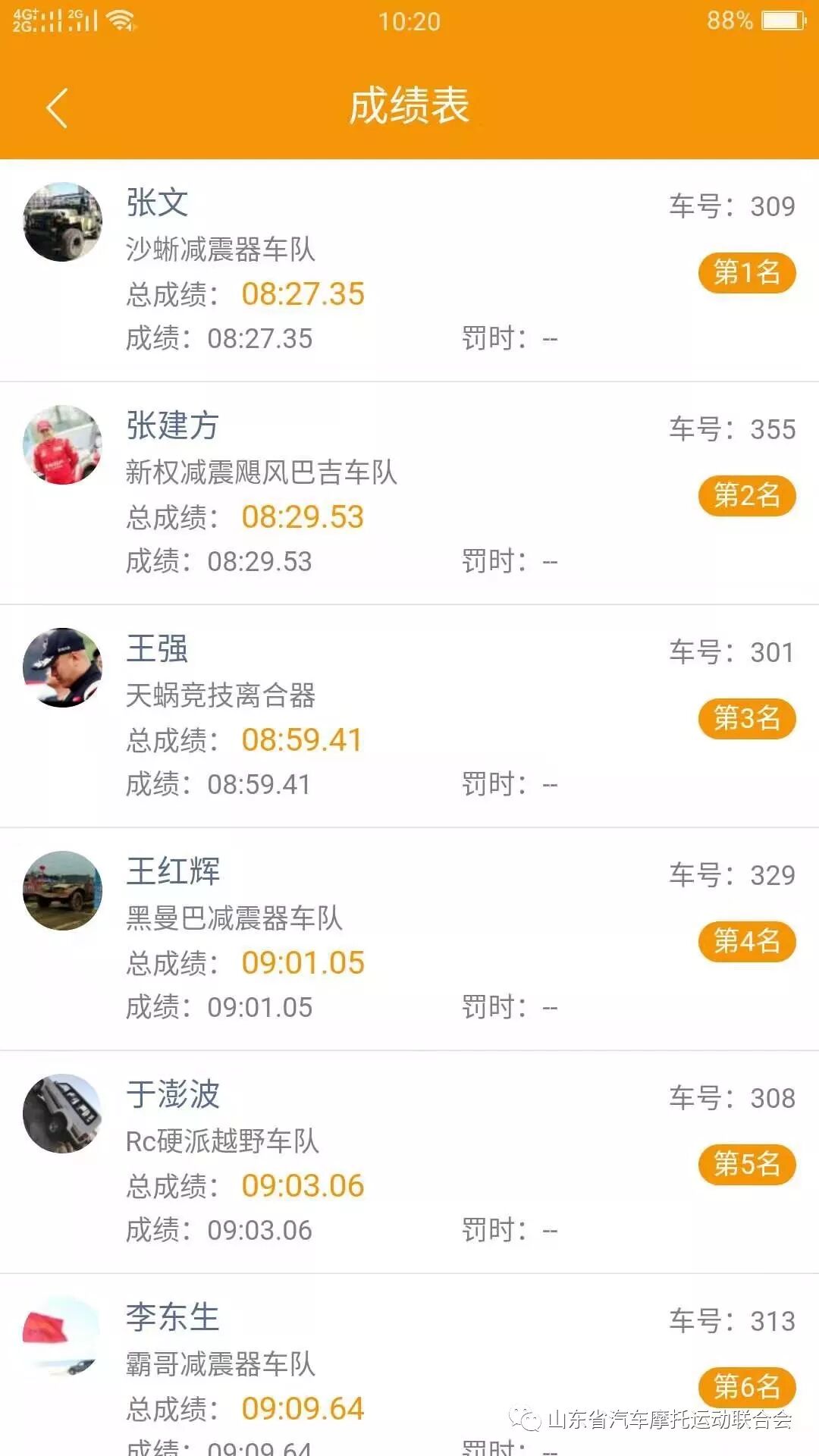View 李东生's result details
Screen dimensions: 819x1456
coord(409,1365)
